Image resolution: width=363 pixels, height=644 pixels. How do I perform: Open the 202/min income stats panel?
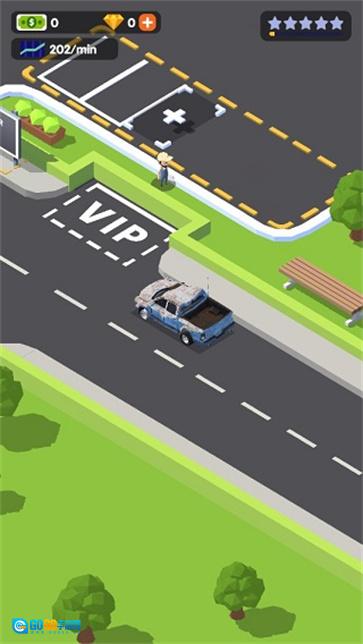tap(64, 49)
